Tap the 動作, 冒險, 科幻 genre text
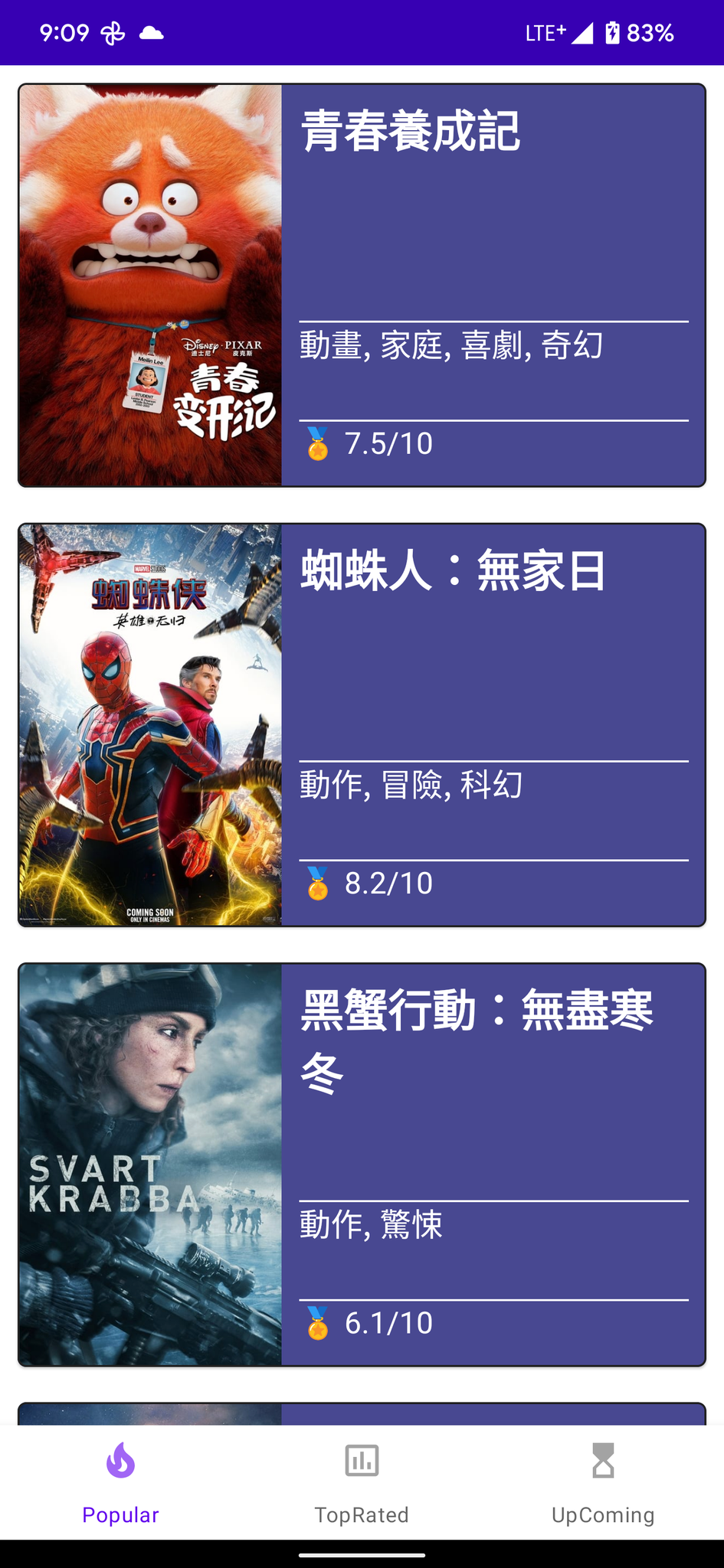724x1568 pixels. point(410,784)
